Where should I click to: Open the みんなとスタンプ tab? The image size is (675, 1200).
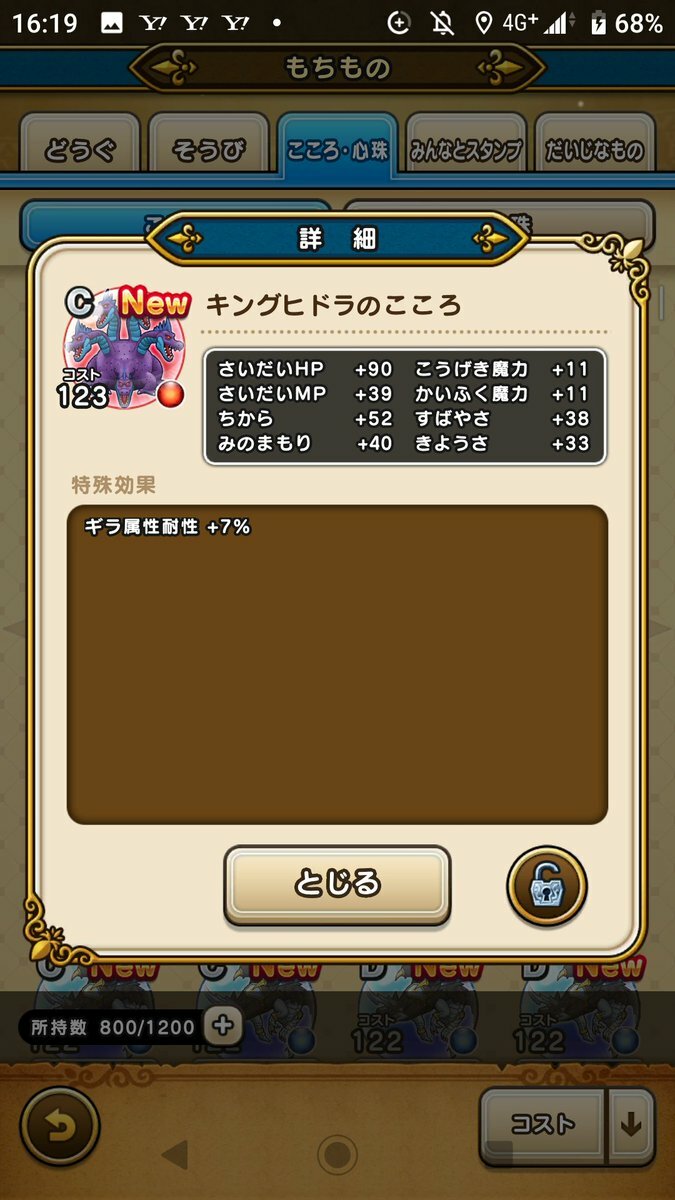466,149
